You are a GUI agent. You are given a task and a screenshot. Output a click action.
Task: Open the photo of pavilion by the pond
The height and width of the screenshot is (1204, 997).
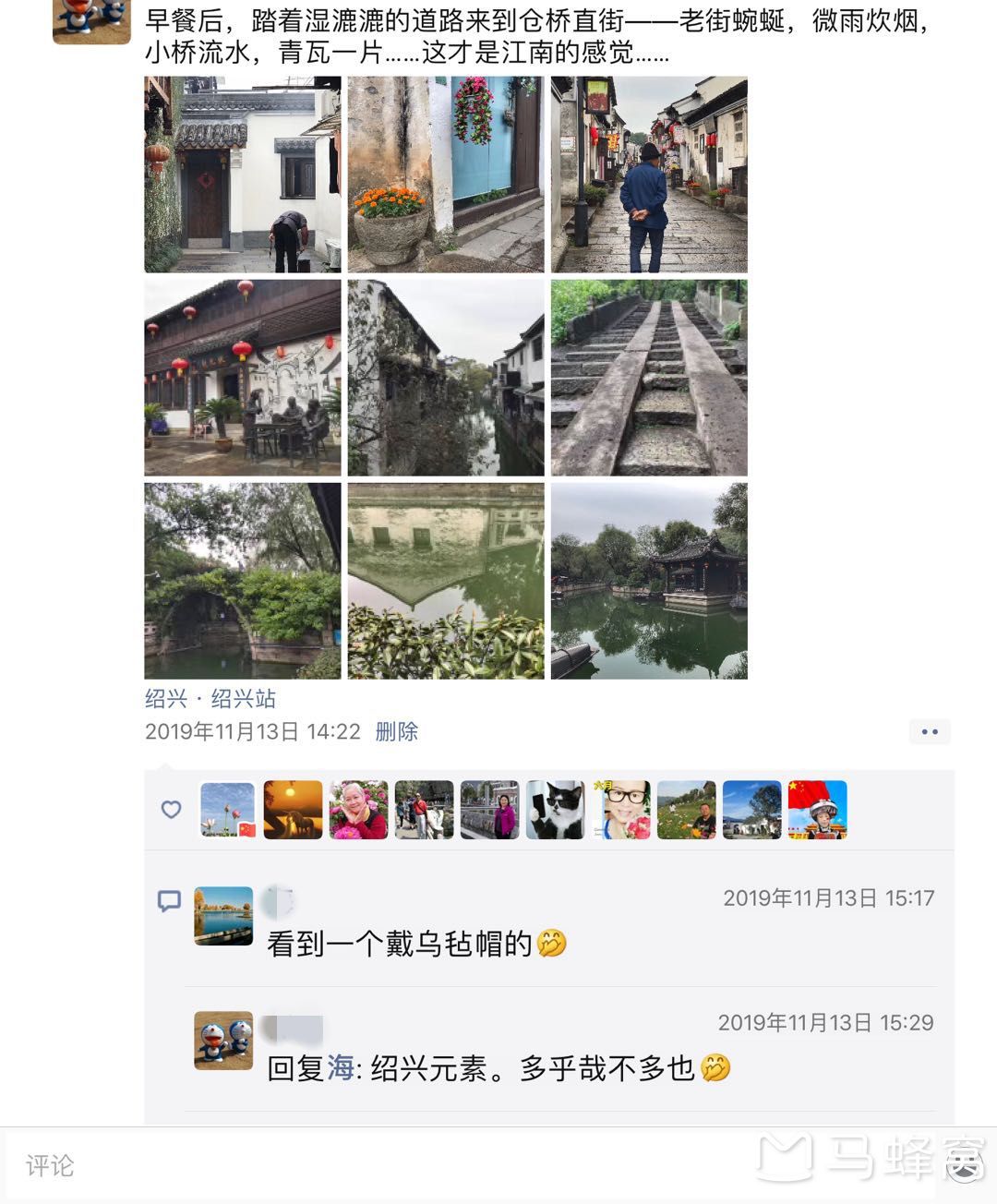649,581
